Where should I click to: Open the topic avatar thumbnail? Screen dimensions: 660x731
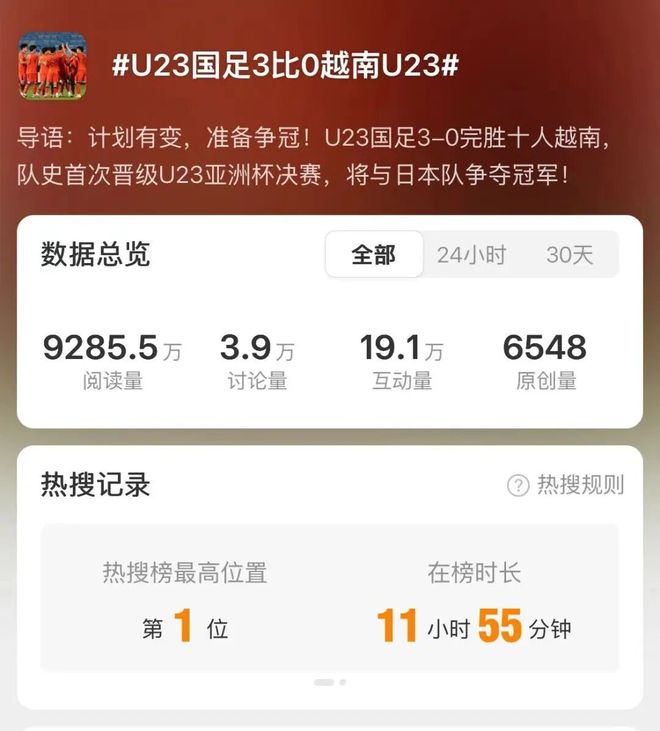click(x=52, y=66)
